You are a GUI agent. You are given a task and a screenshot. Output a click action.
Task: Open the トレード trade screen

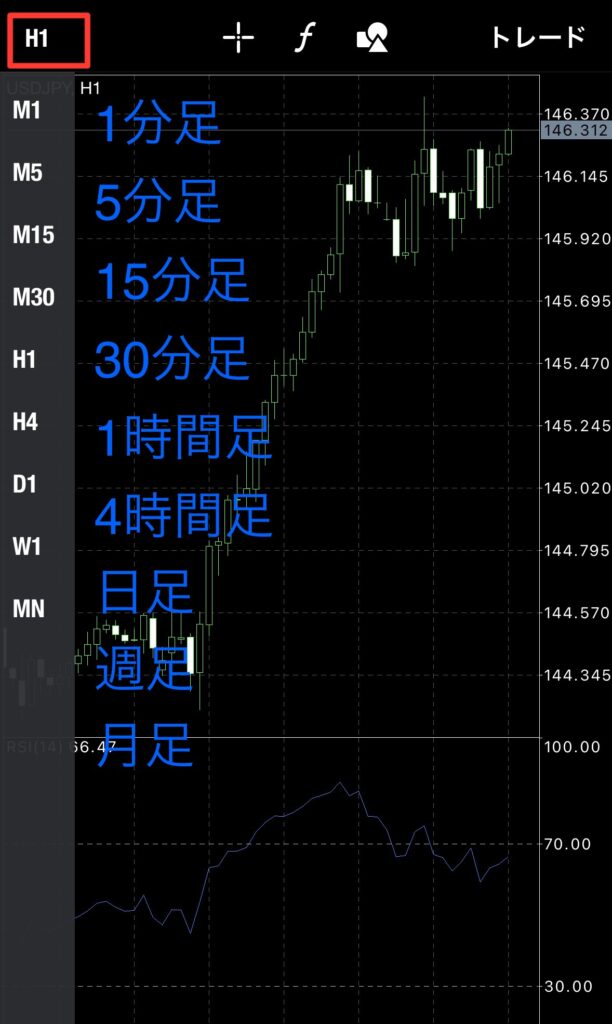[x=538, y=38]
